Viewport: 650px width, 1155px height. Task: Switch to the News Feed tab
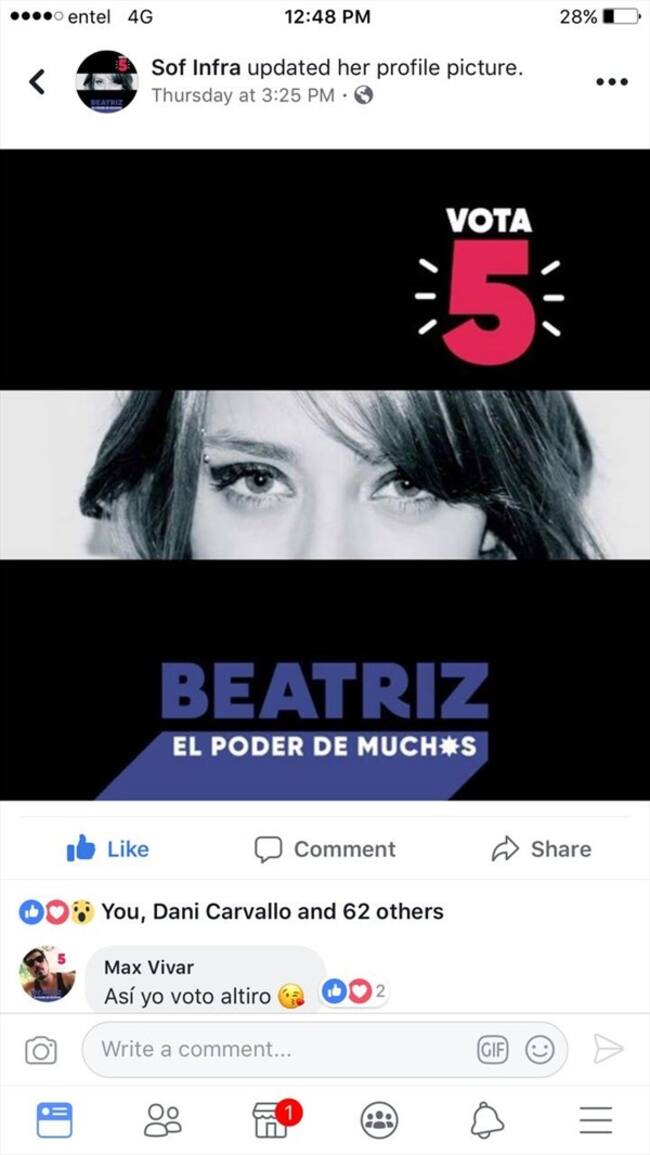54,1119
